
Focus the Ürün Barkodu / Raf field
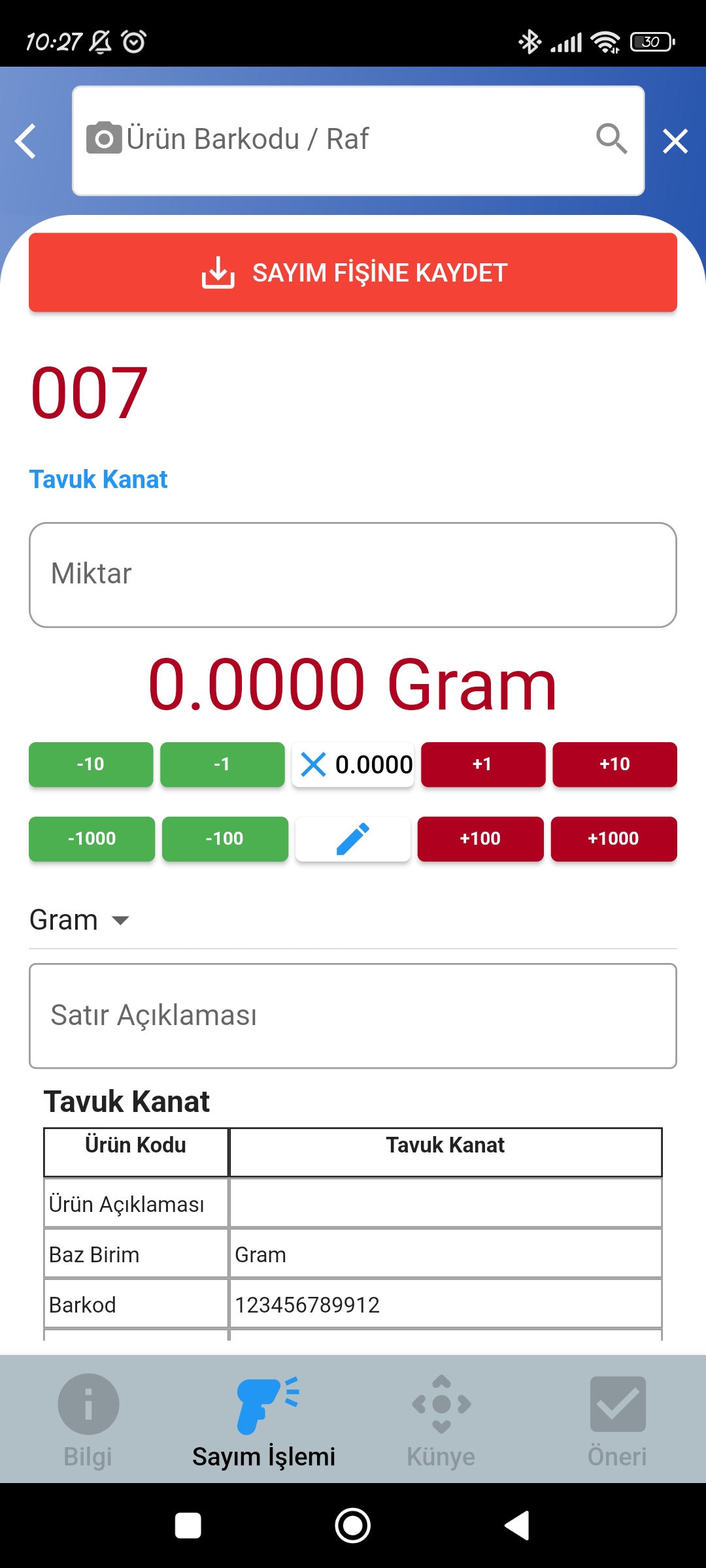pyautogui.click(x=353, y=140)
